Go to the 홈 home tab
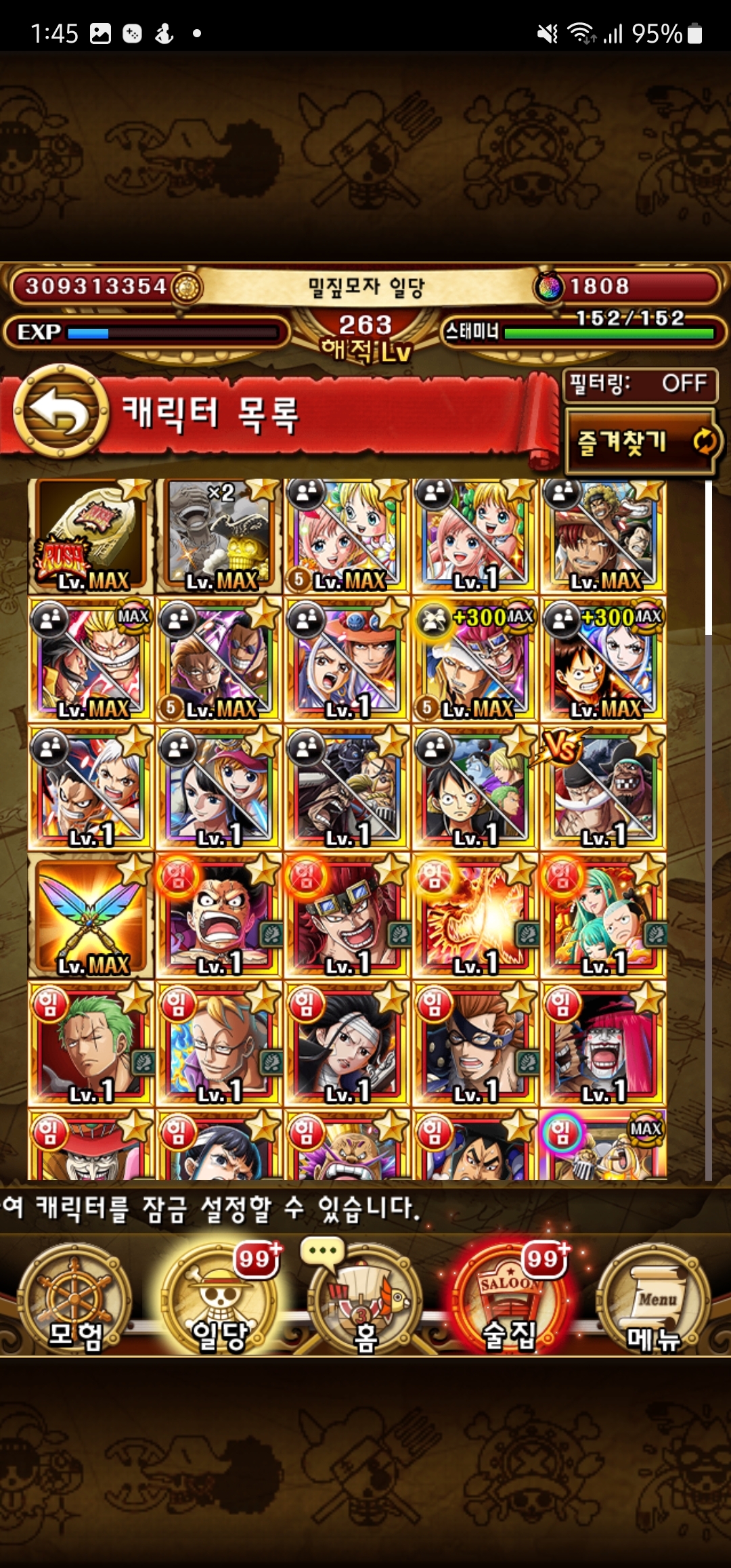The image size is (731, 1568). coord(365,1300)
